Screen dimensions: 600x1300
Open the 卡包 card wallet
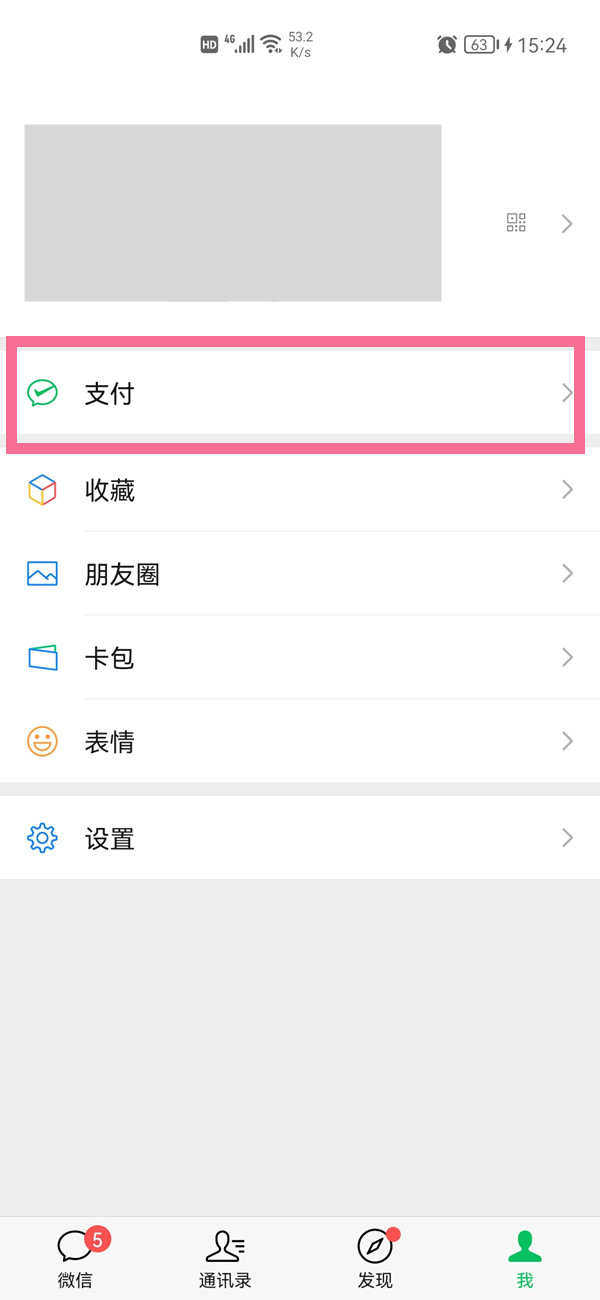click(300, 658)
